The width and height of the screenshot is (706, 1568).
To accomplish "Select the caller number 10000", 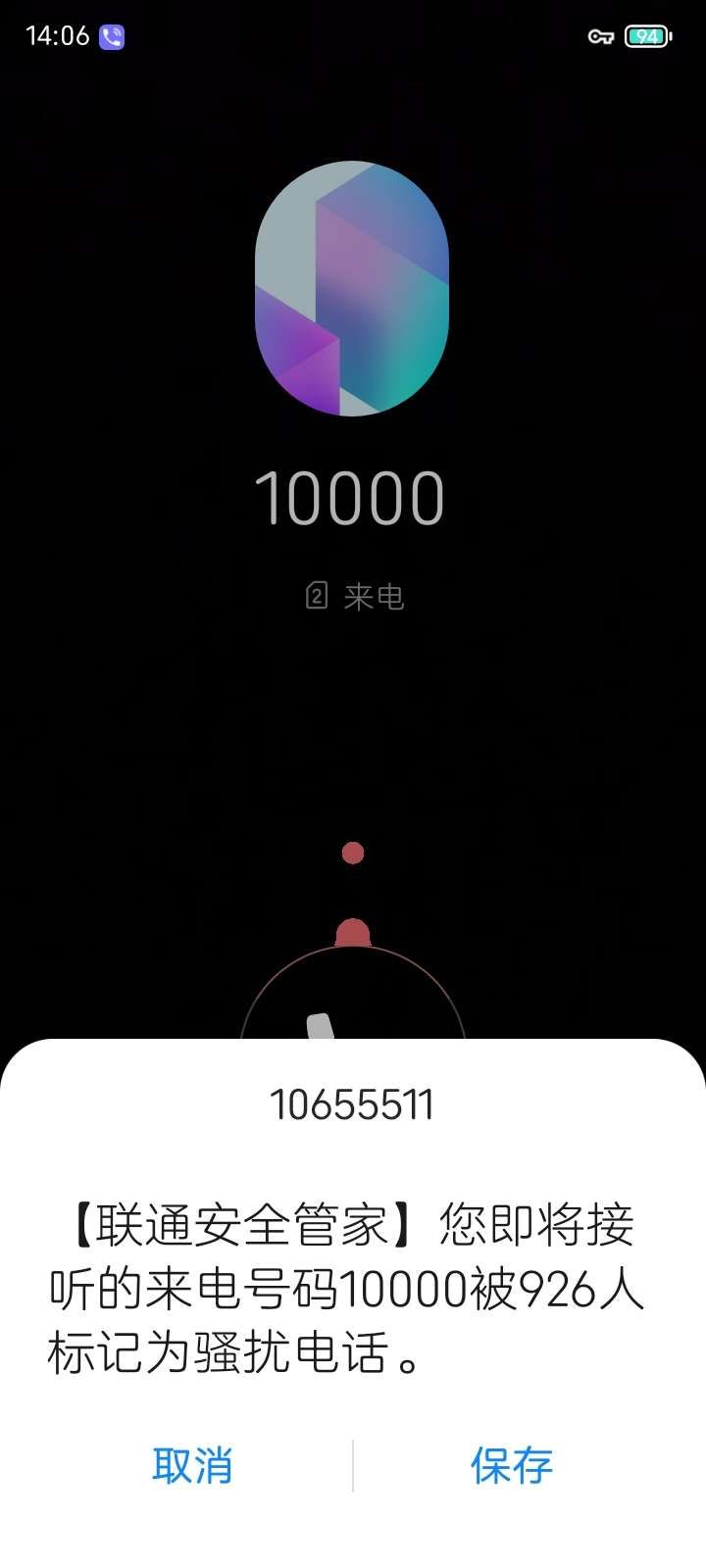I will click(352, 498).
